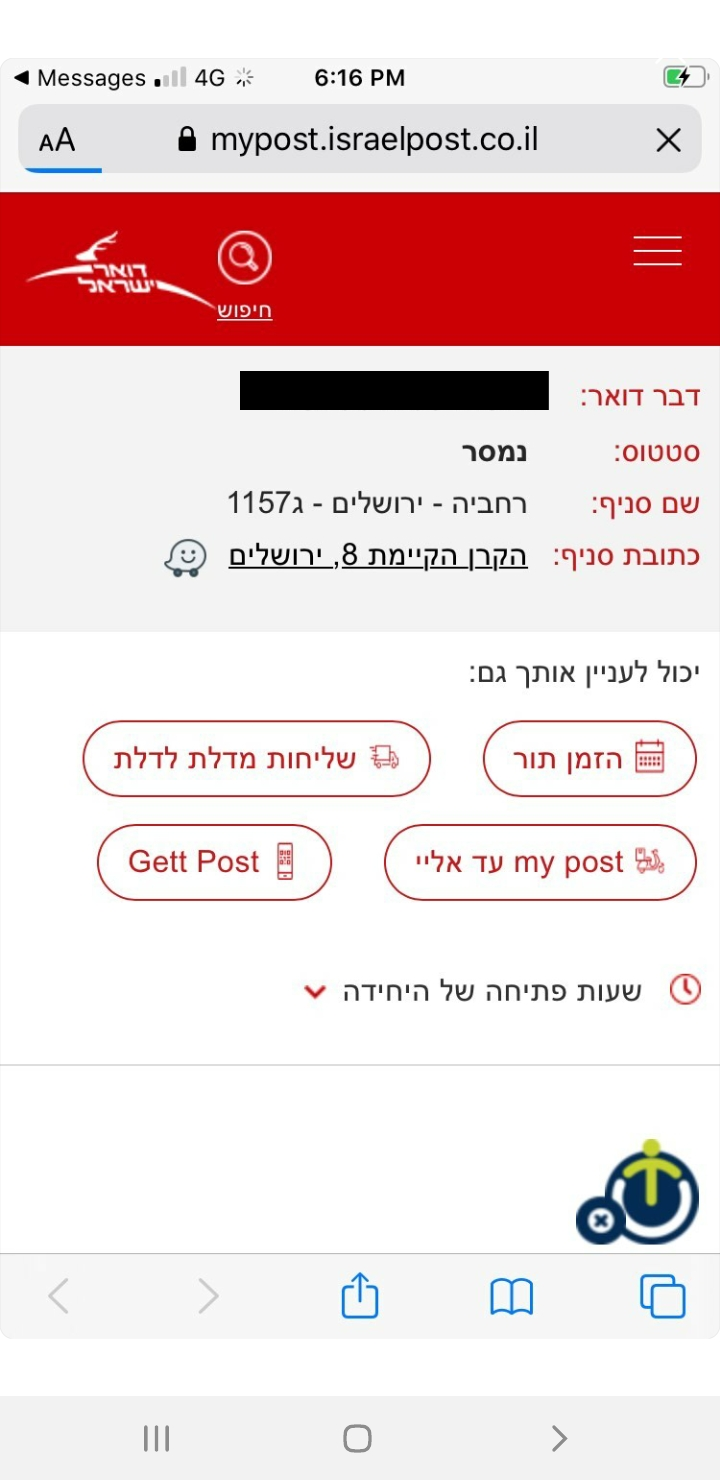This screenshot has height=1480, width=720.
Task: Open Safari tab overview
Action: 662,1295
